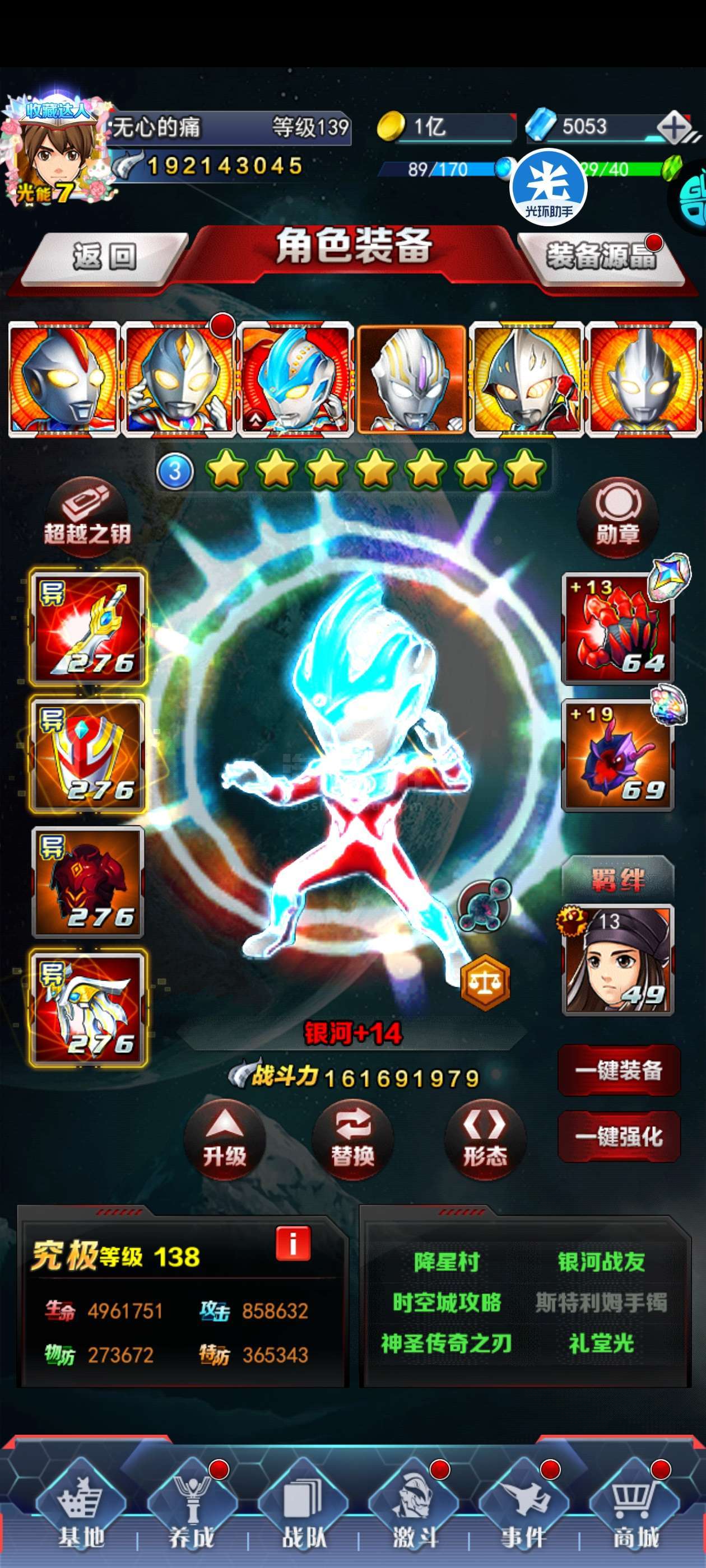Tap 一键装备 to auto-equip
The image size is (706, 1568).
[x=618, y=1071]
